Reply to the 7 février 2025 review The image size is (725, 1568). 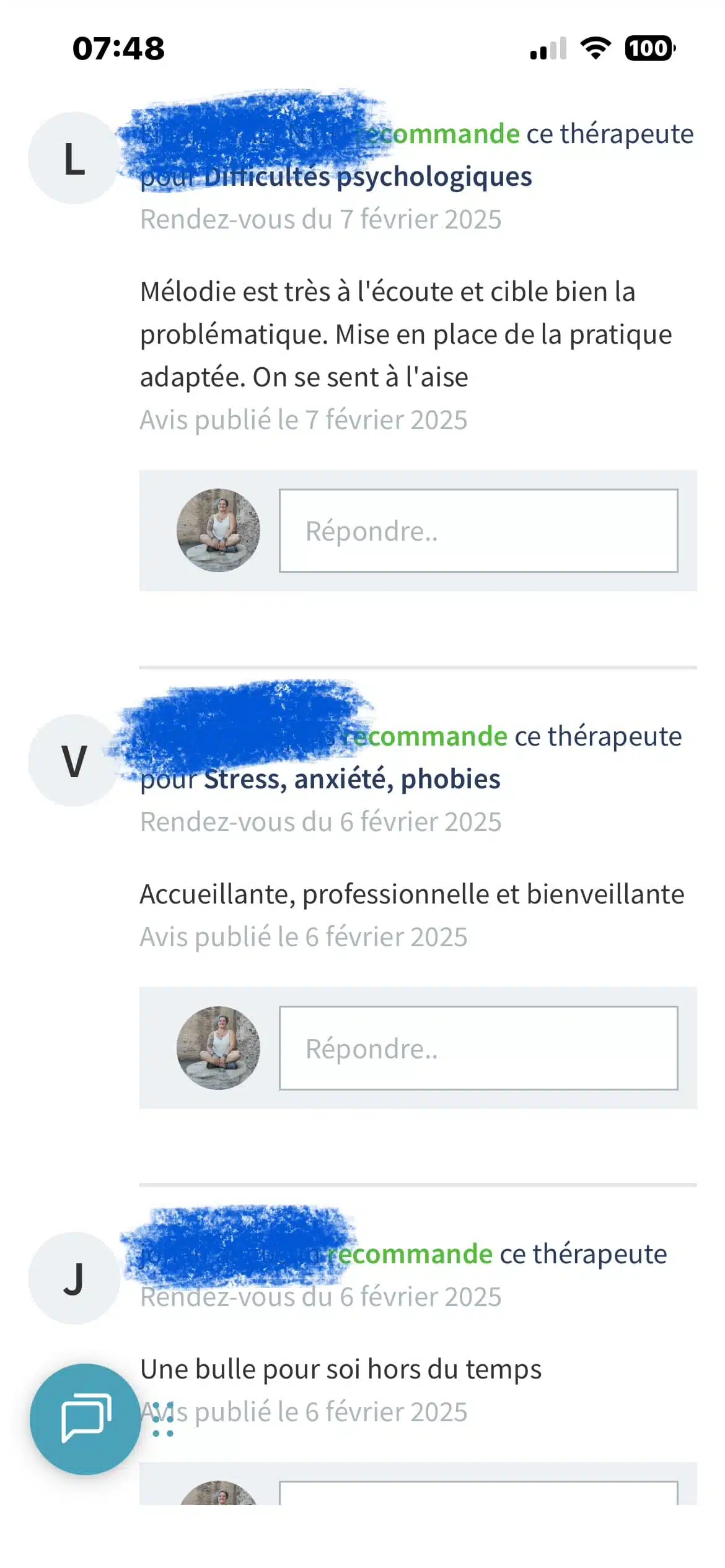(x=478, y=531)
